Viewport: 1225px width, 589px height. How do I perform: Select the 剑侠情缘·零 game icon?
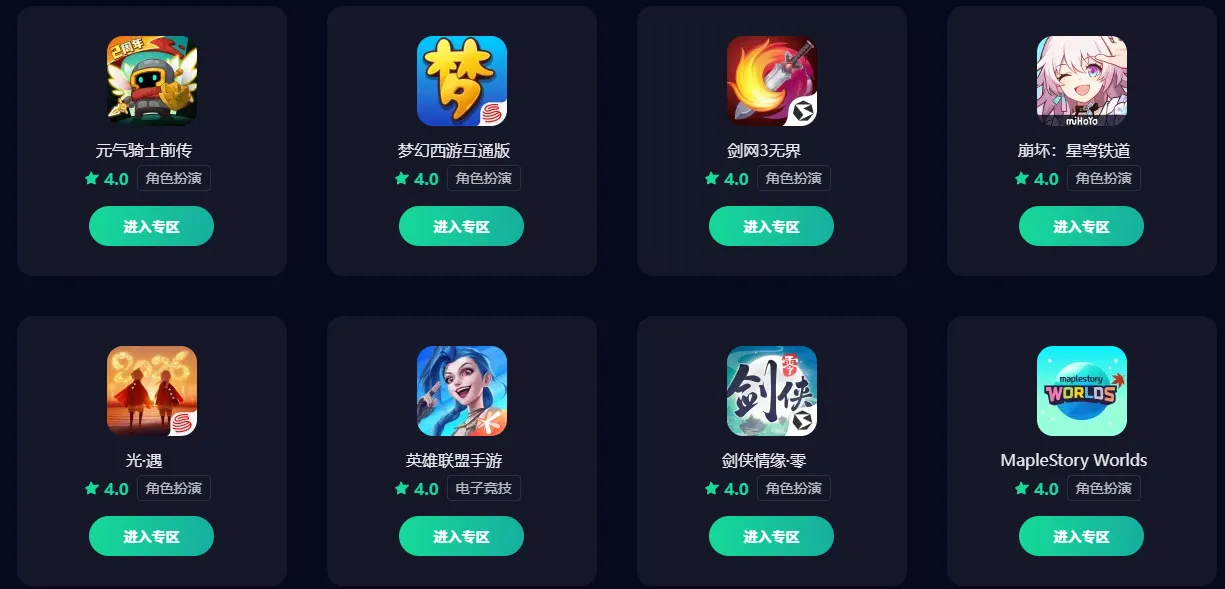(x=772, y=391)
